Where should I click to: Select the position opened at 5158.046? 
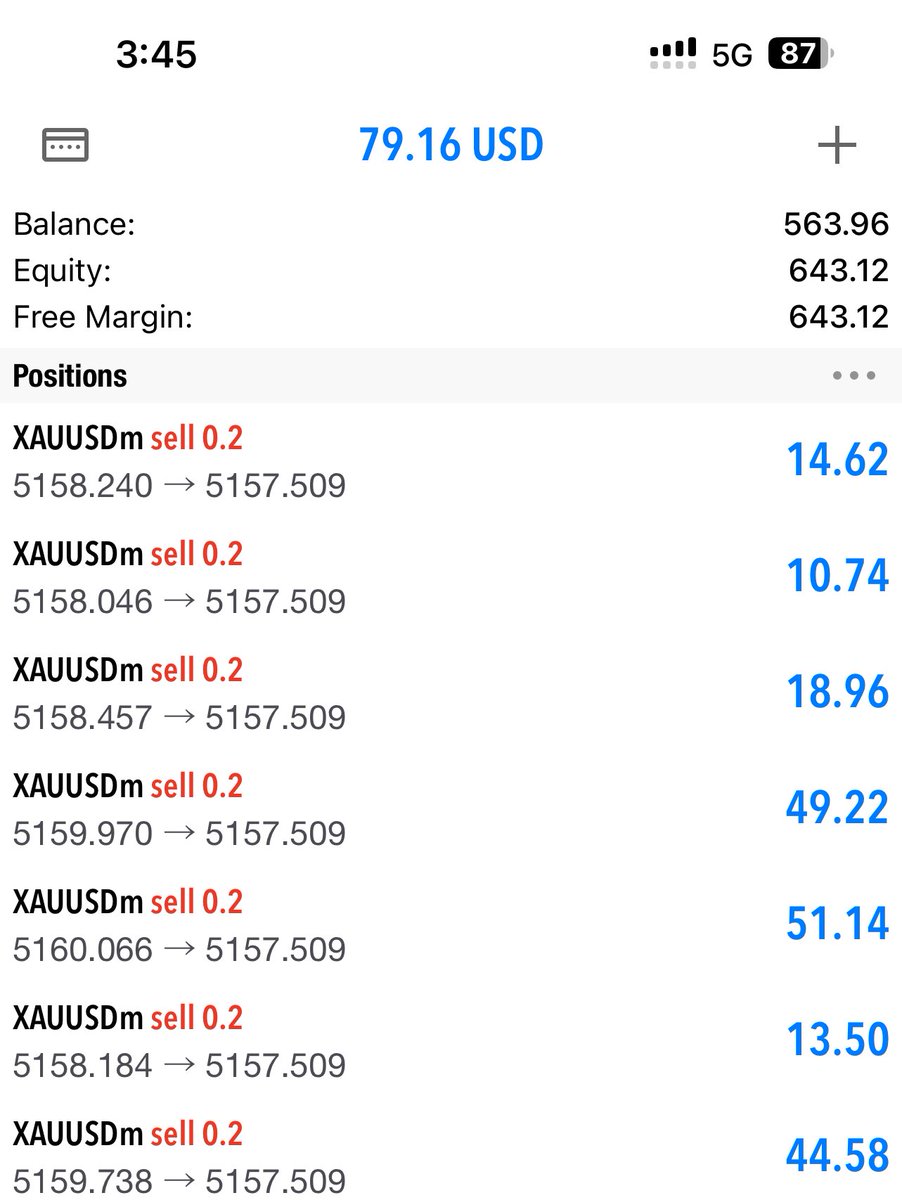pos(450,577)
